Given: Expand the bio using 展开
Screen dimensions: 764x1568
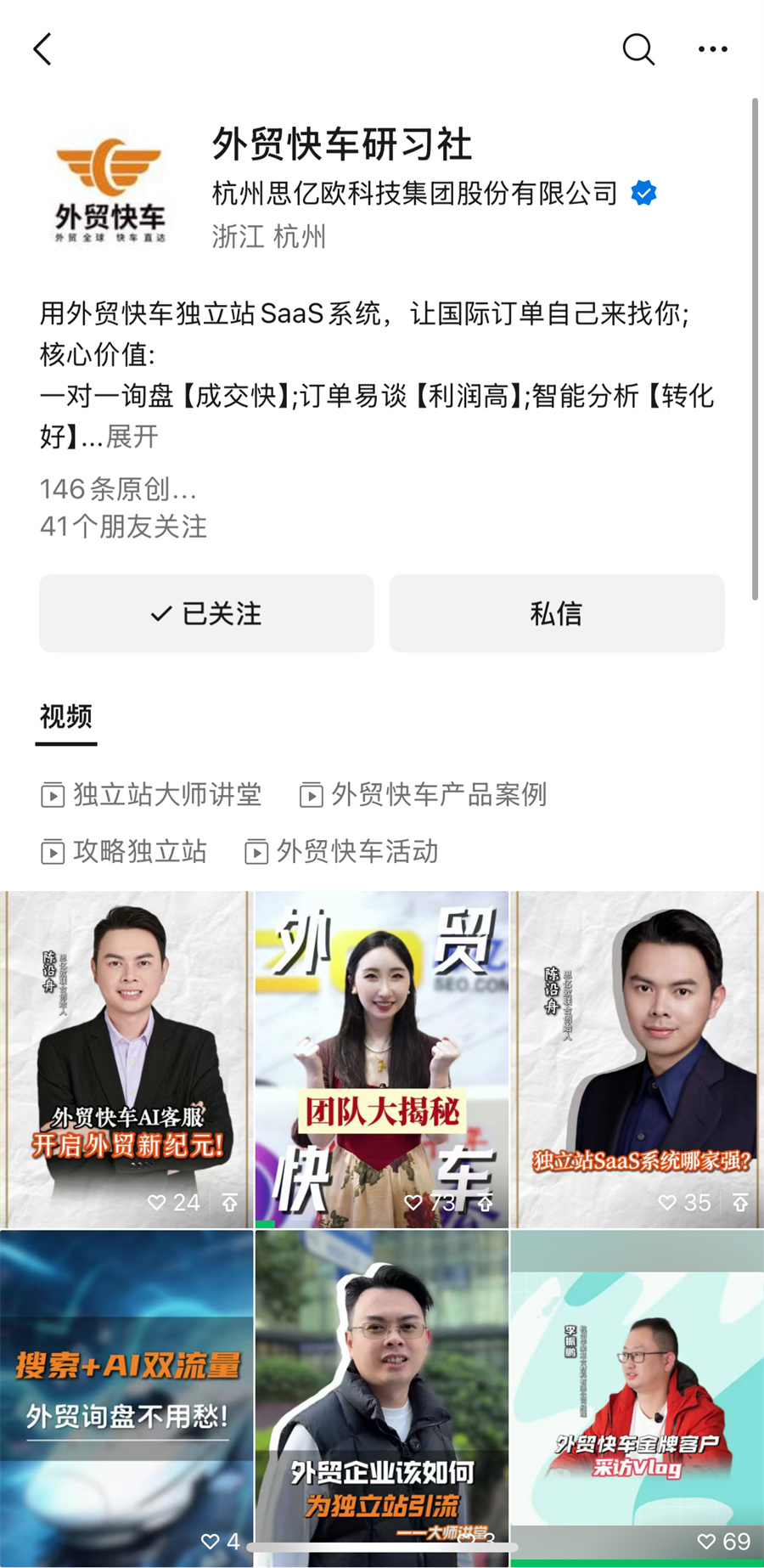Looking at the screenshot, I should pos(134,437).
